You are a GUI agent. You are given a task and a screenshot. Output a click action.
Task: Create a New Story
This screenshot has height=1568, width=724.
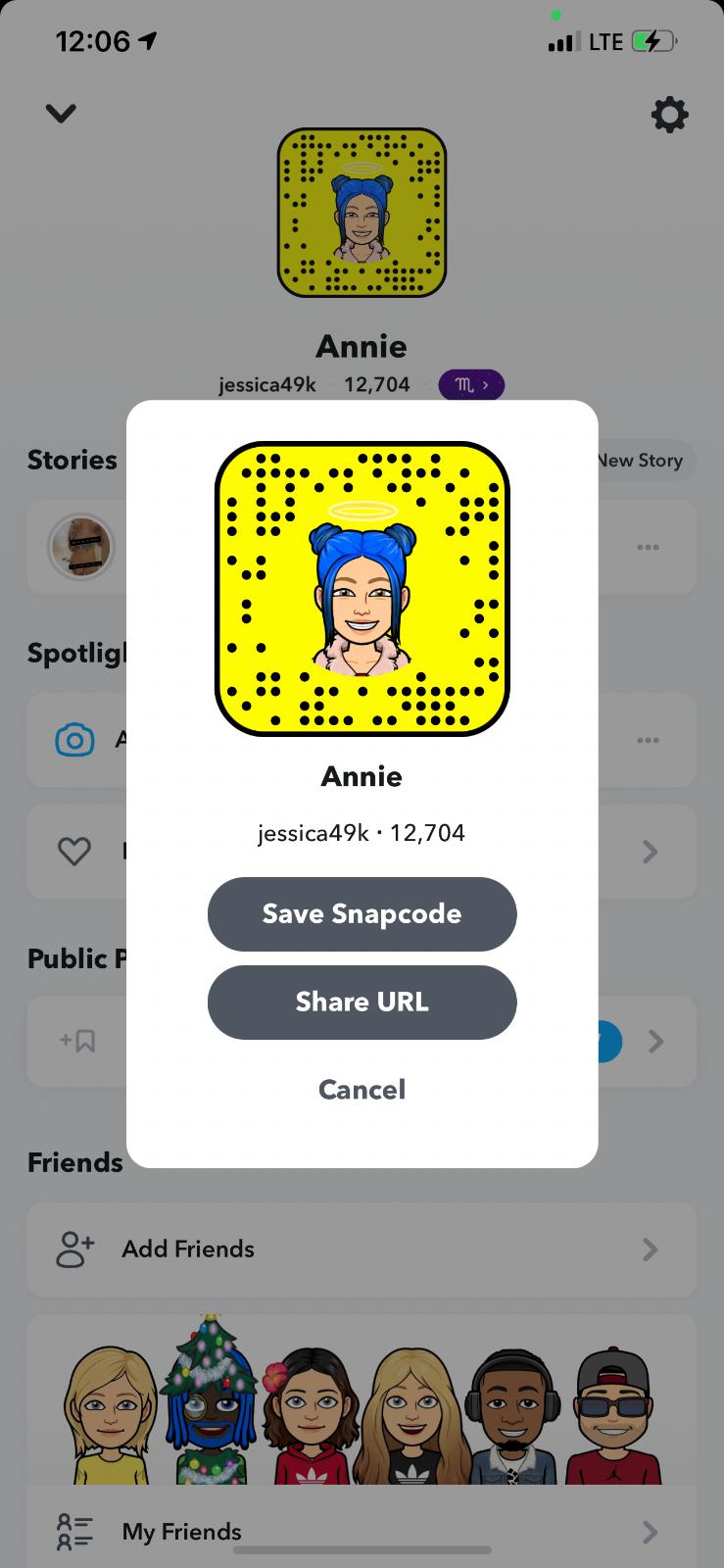coord(642,461)
